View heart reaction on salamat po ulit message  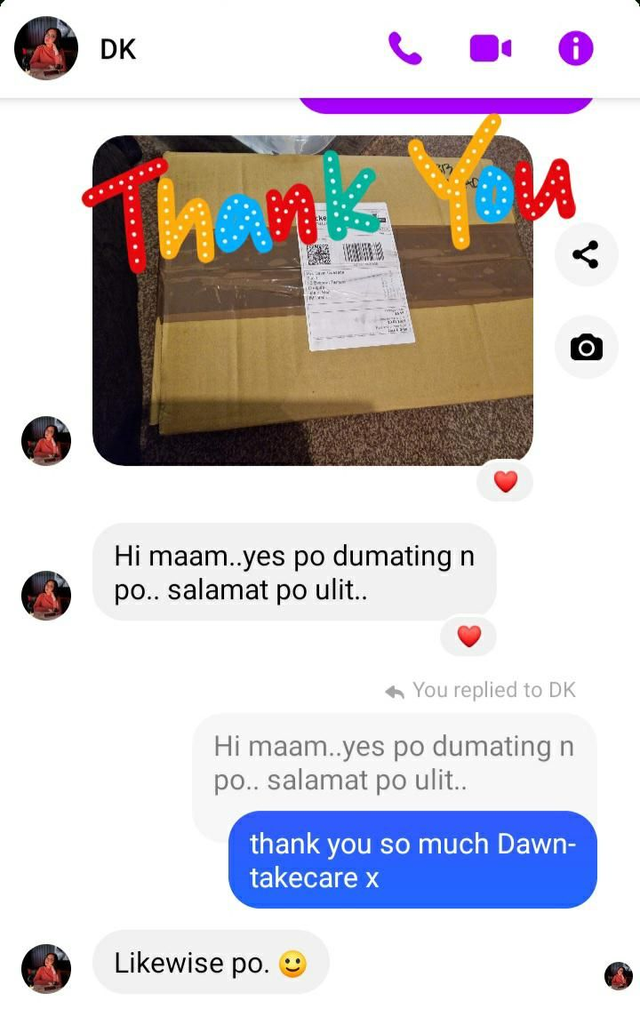[469, 636]
